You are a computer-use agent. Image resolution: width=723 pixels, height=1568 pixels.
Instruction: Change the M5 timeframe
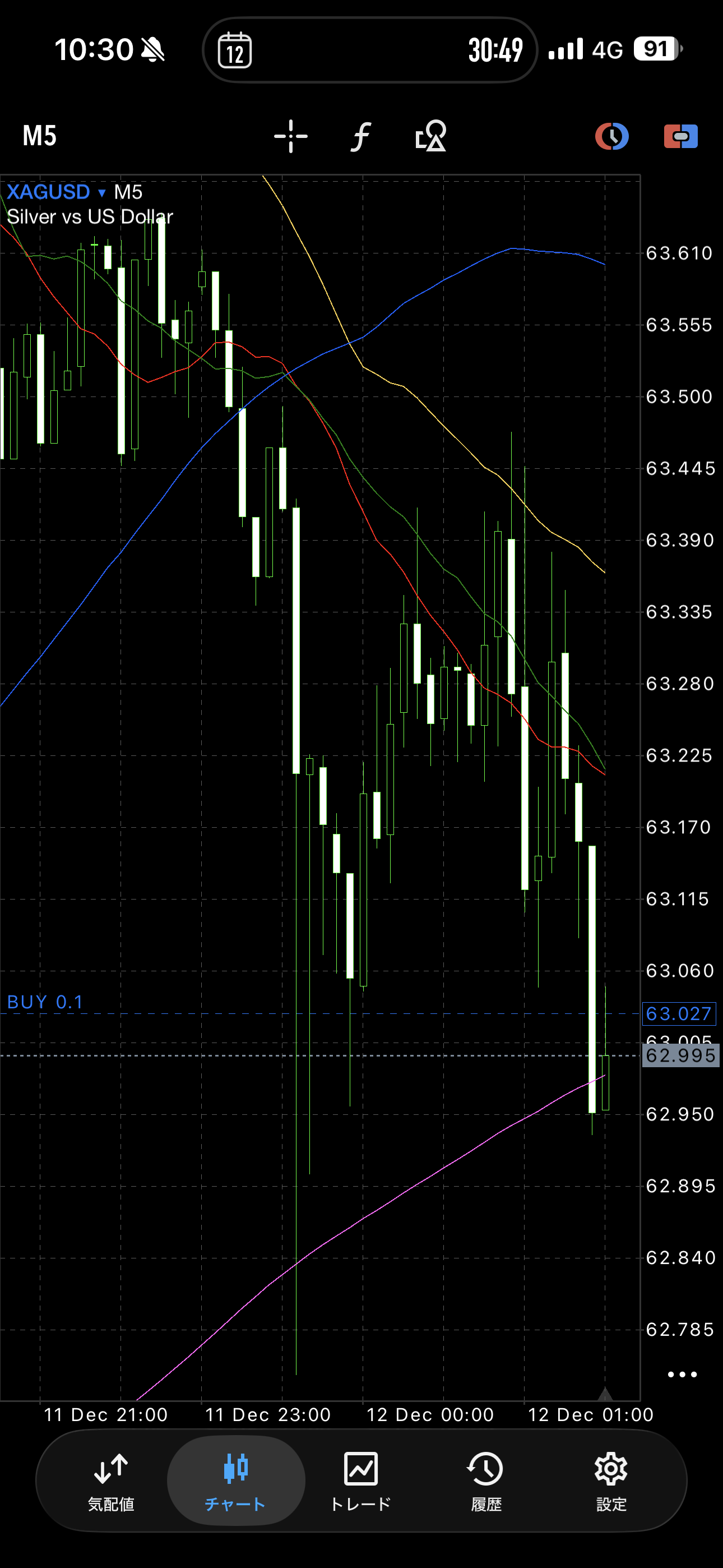coord(40,136)
